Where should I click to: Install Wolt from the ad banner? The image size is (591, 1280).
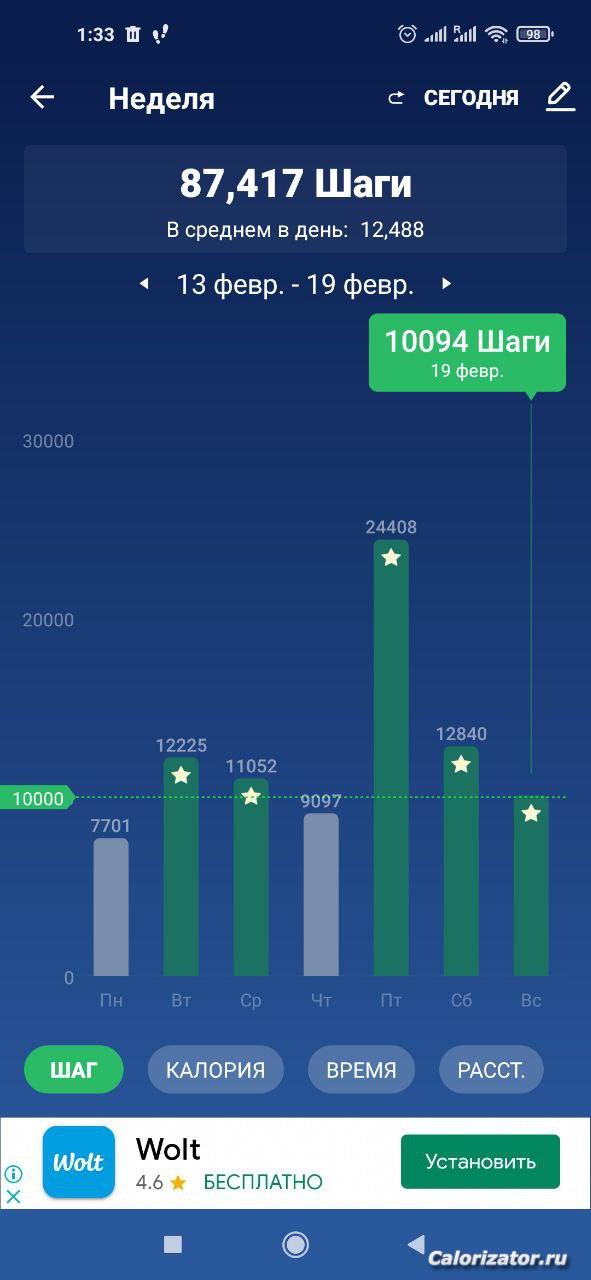pyautogui.click(x=480, y=1162)
